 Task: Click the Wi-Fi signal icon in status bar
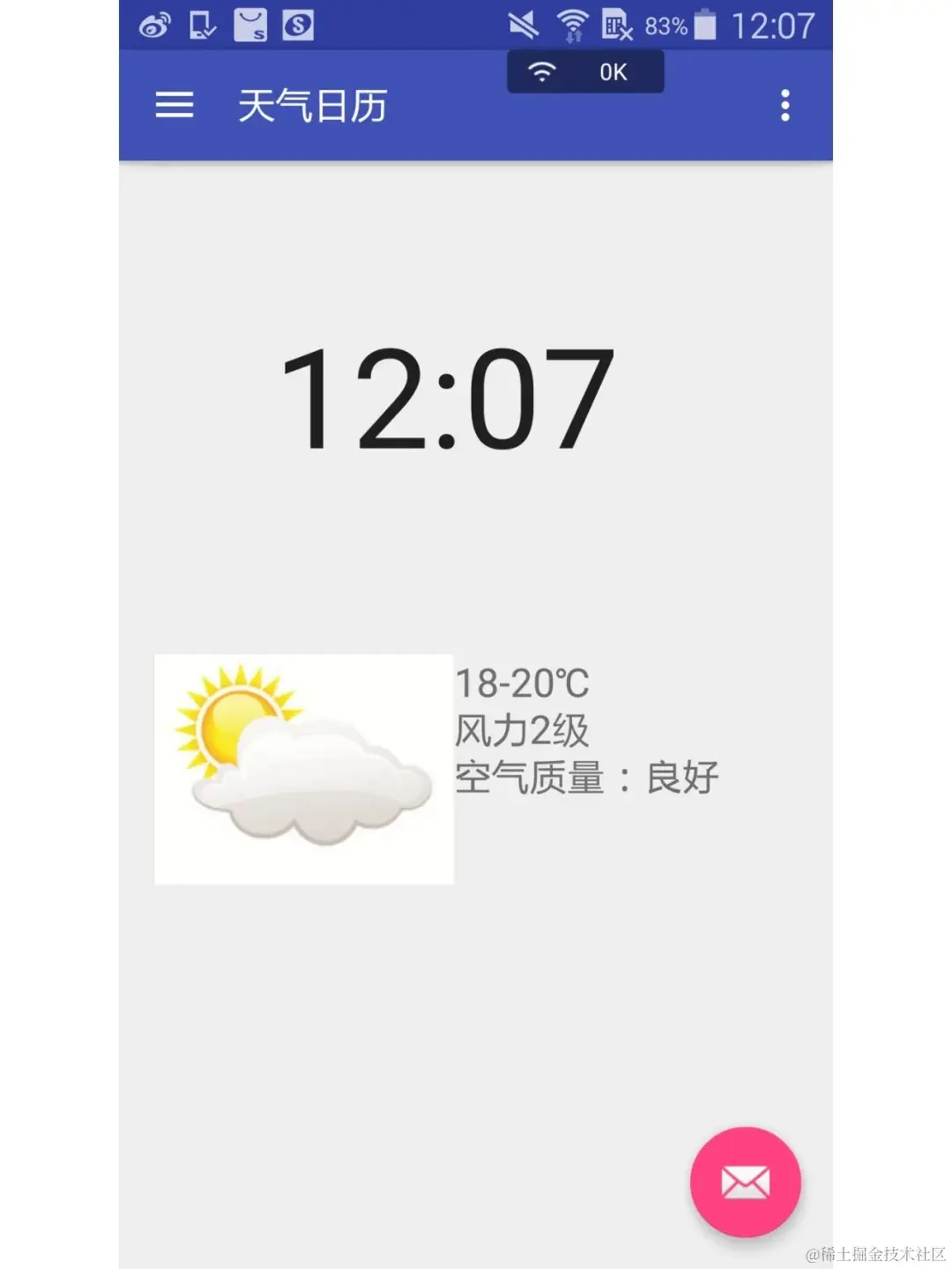pos(571,24)
